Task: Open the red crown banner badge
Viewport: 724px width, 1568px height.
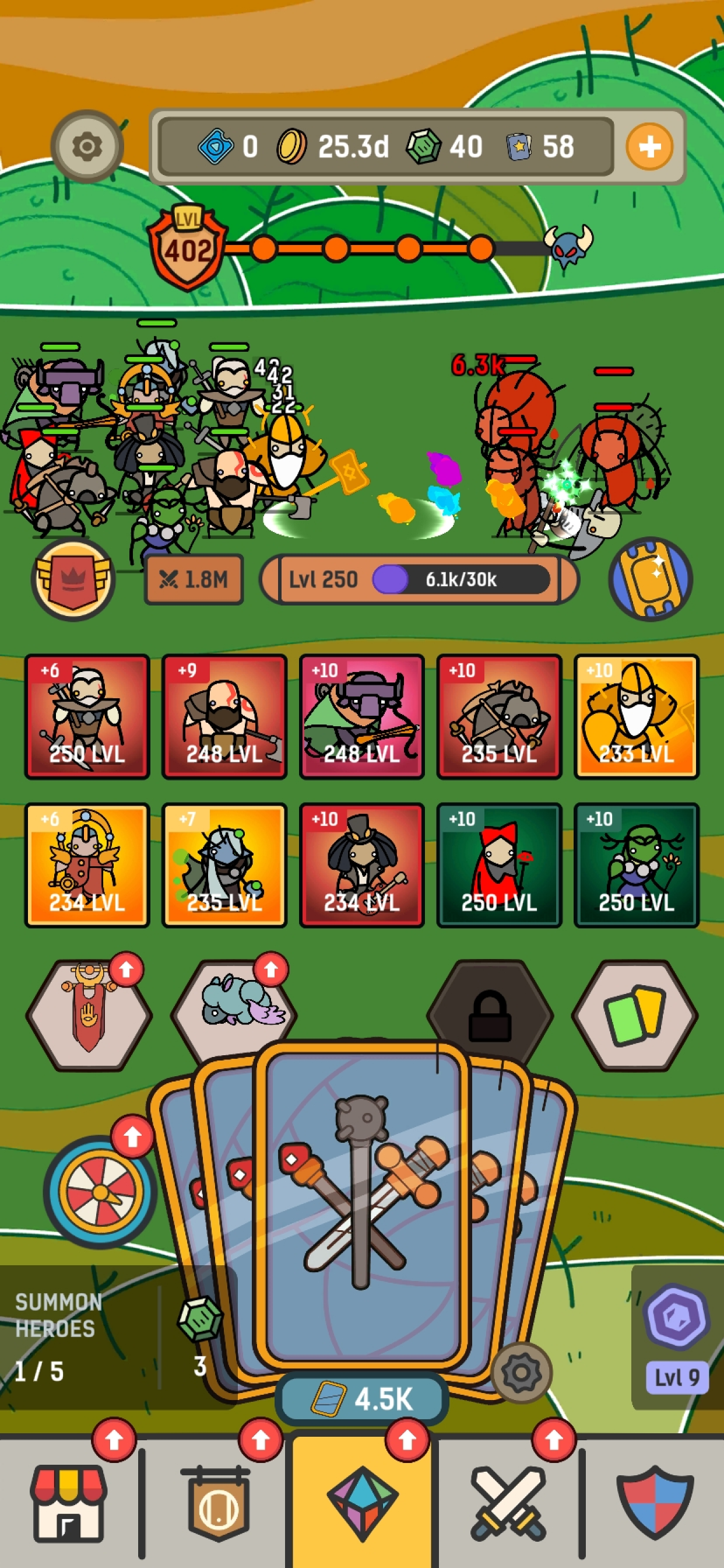Action: (x=73, y=579)
